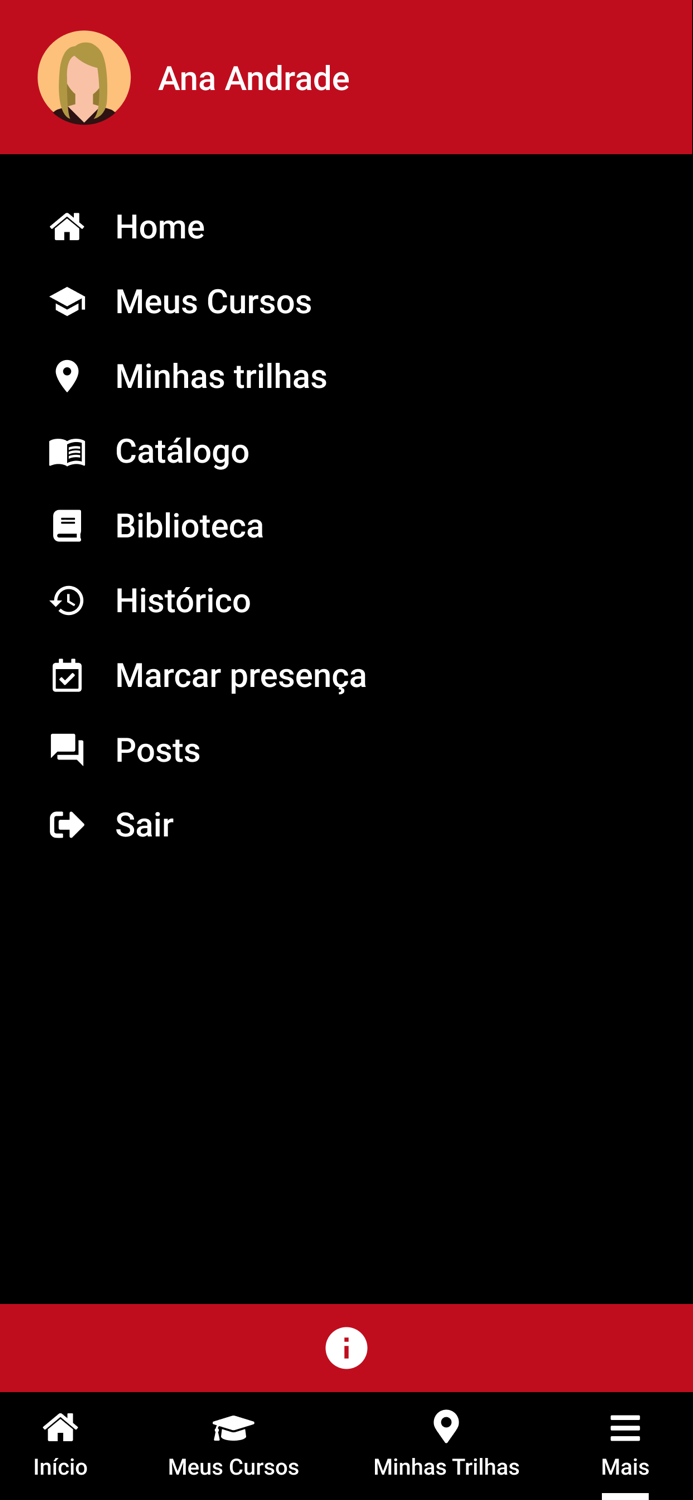The image size is (693, 1500).
Task: Select Minhas trilhas in the menu list
Action: [221, 377]
